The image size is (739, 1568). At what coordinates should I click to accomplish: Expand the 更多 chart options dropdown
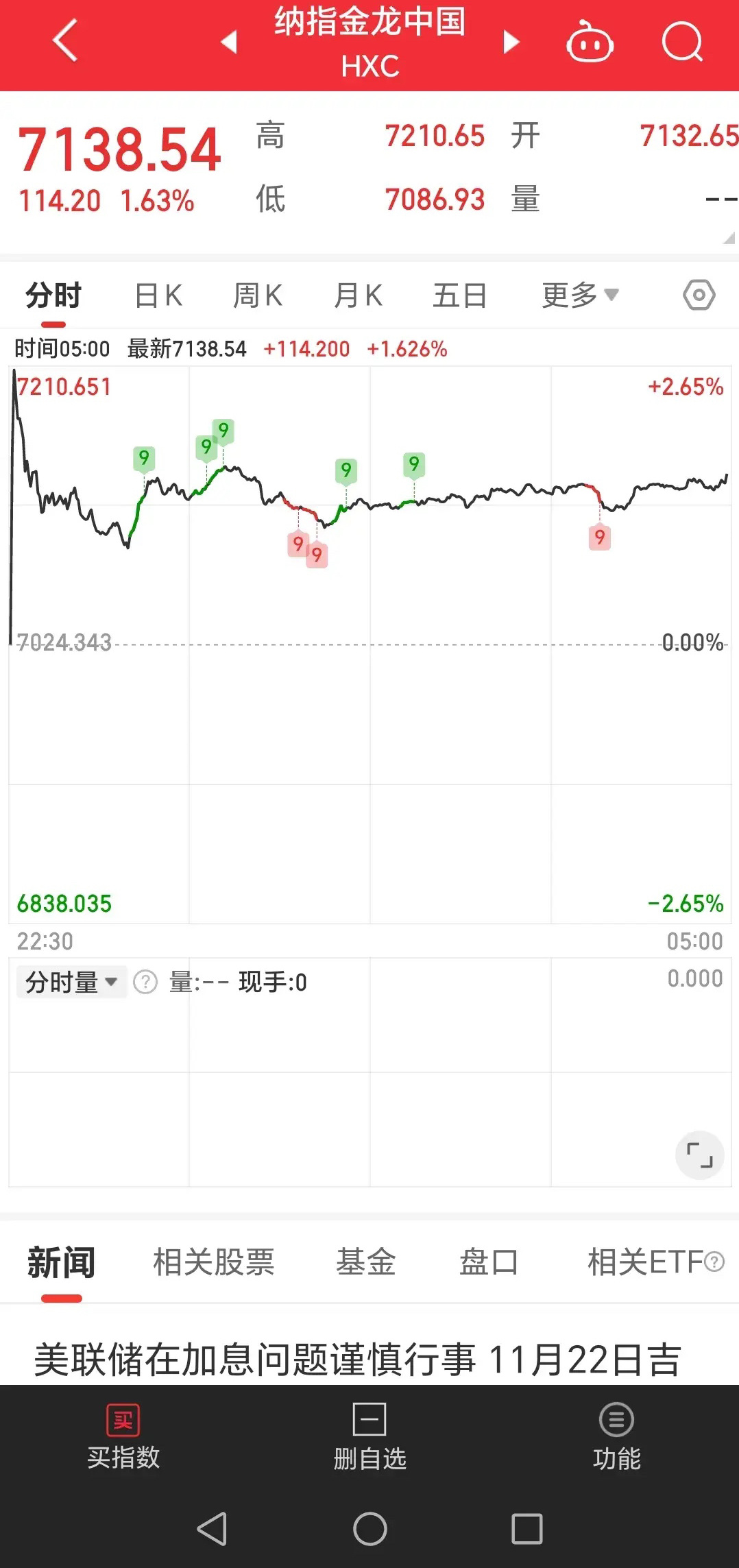pos(580,295)
